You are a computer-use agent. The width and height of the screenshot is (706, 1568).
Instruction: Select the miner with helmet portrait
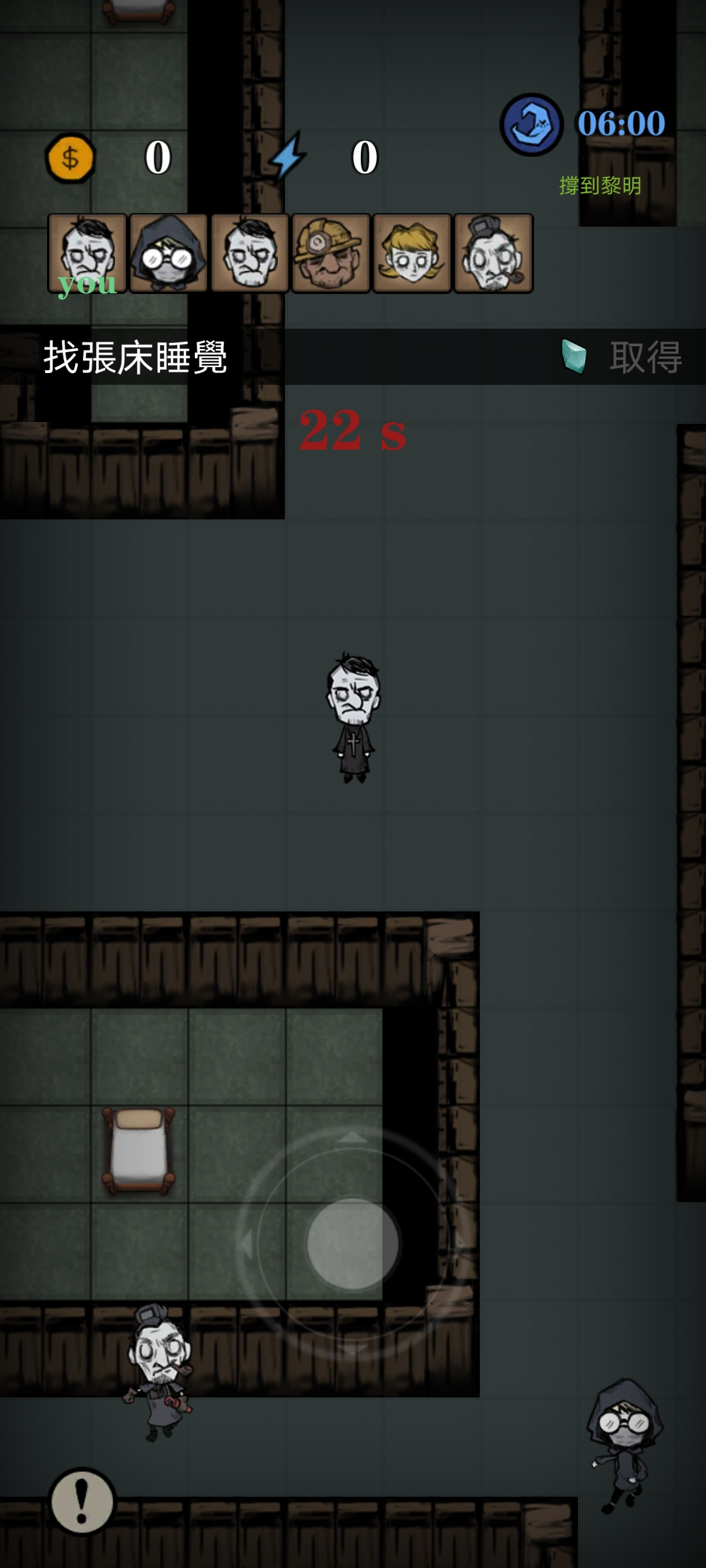[x=331, y=253]
